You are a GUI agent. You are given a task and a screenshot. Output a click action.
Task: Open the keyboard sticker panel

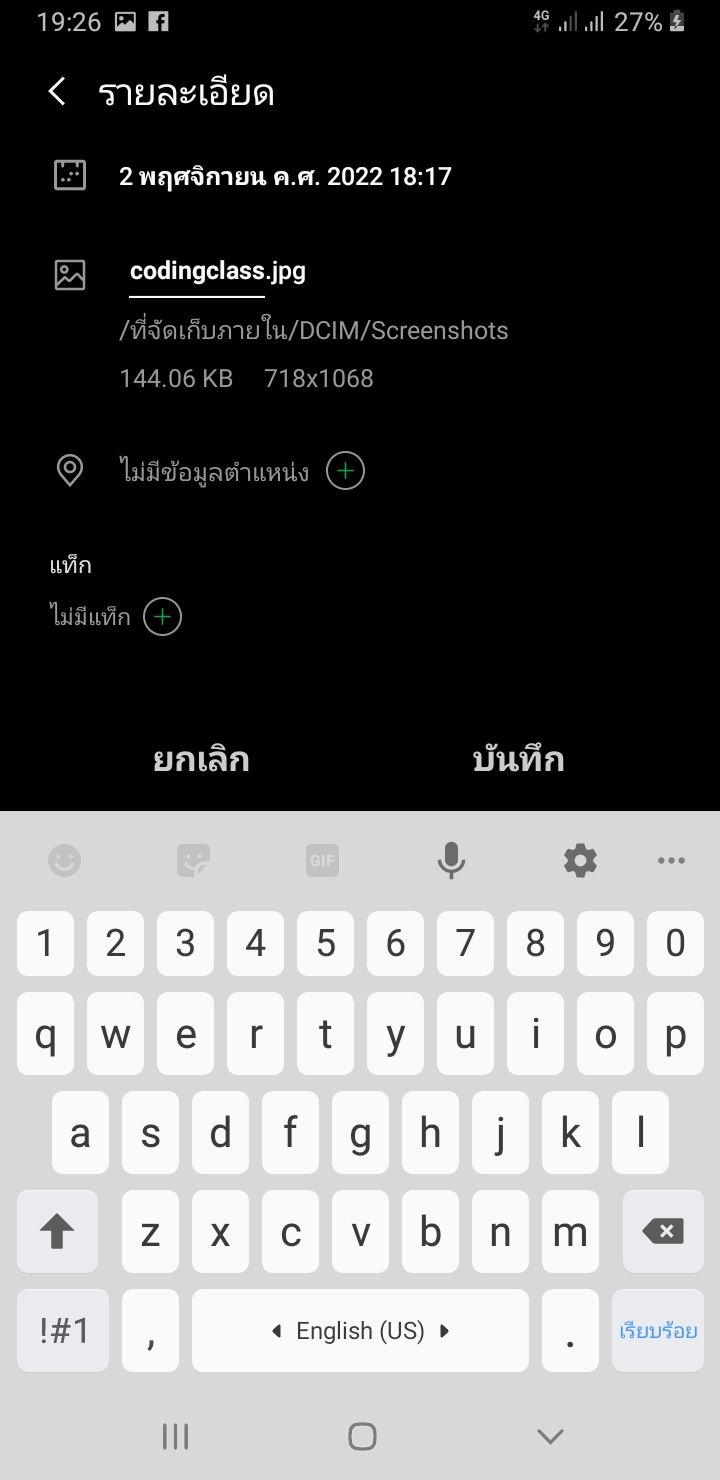(x=193, y=860)
